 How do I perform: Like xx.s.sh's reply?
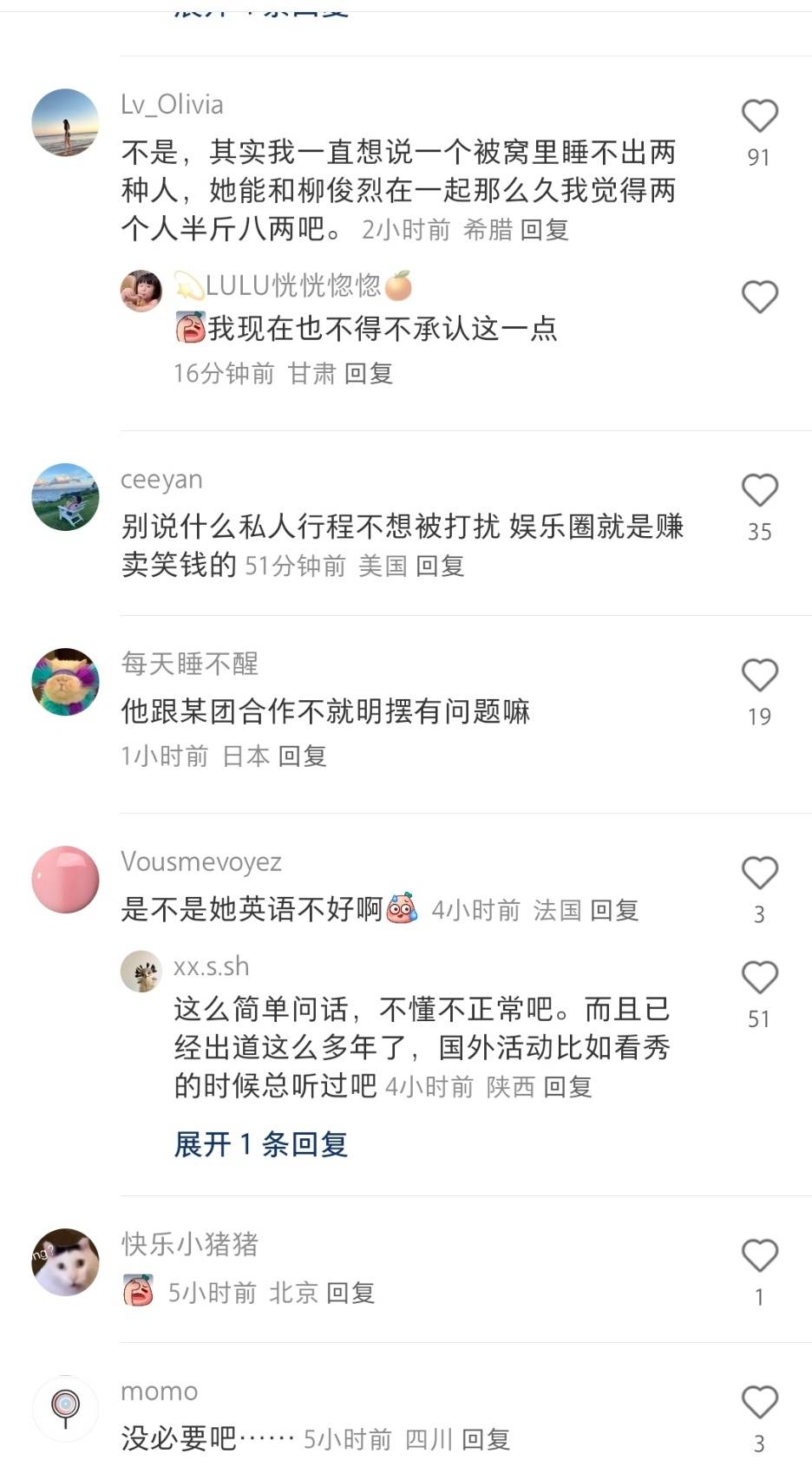point(759,979)
